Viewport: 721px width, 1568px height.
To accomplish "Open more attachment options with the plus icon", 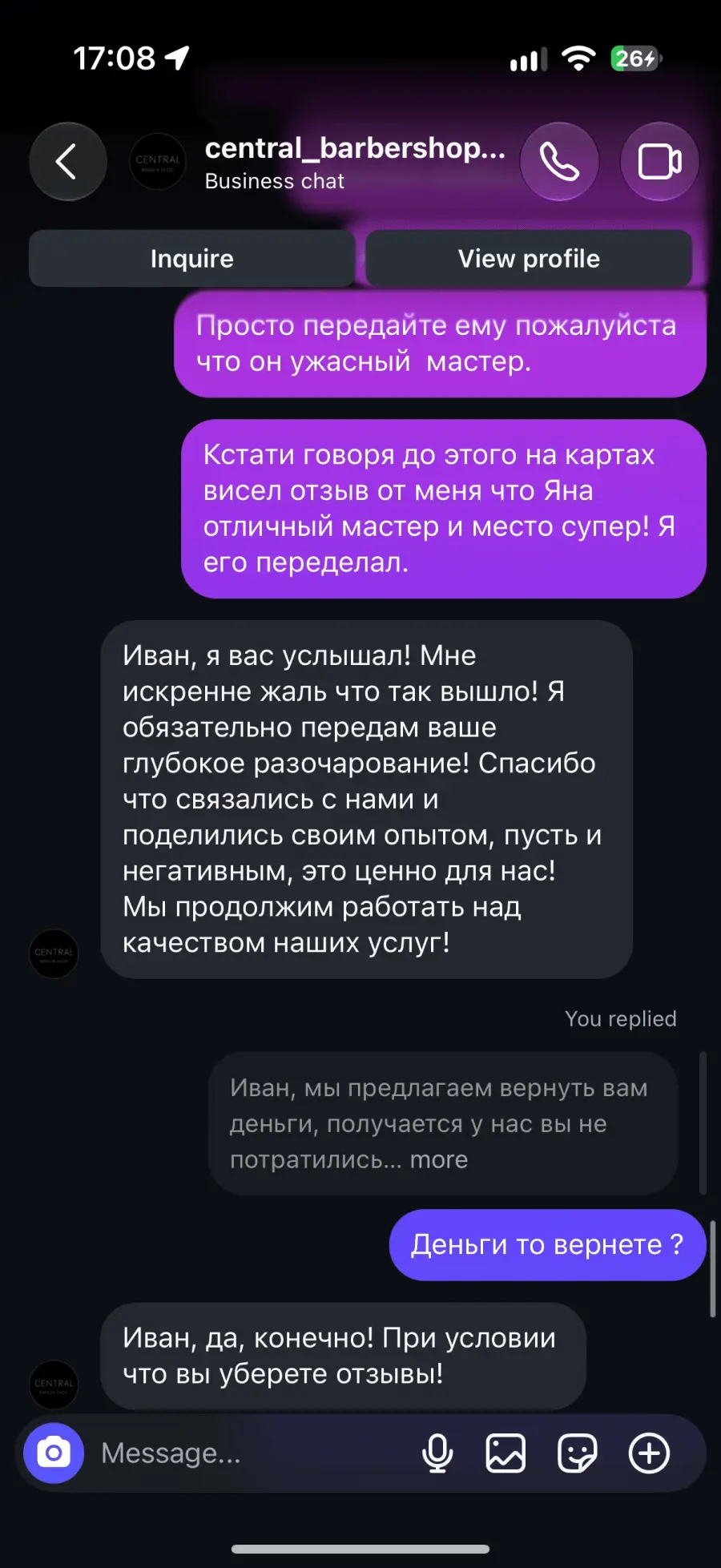I will [x=649, y=1453].
